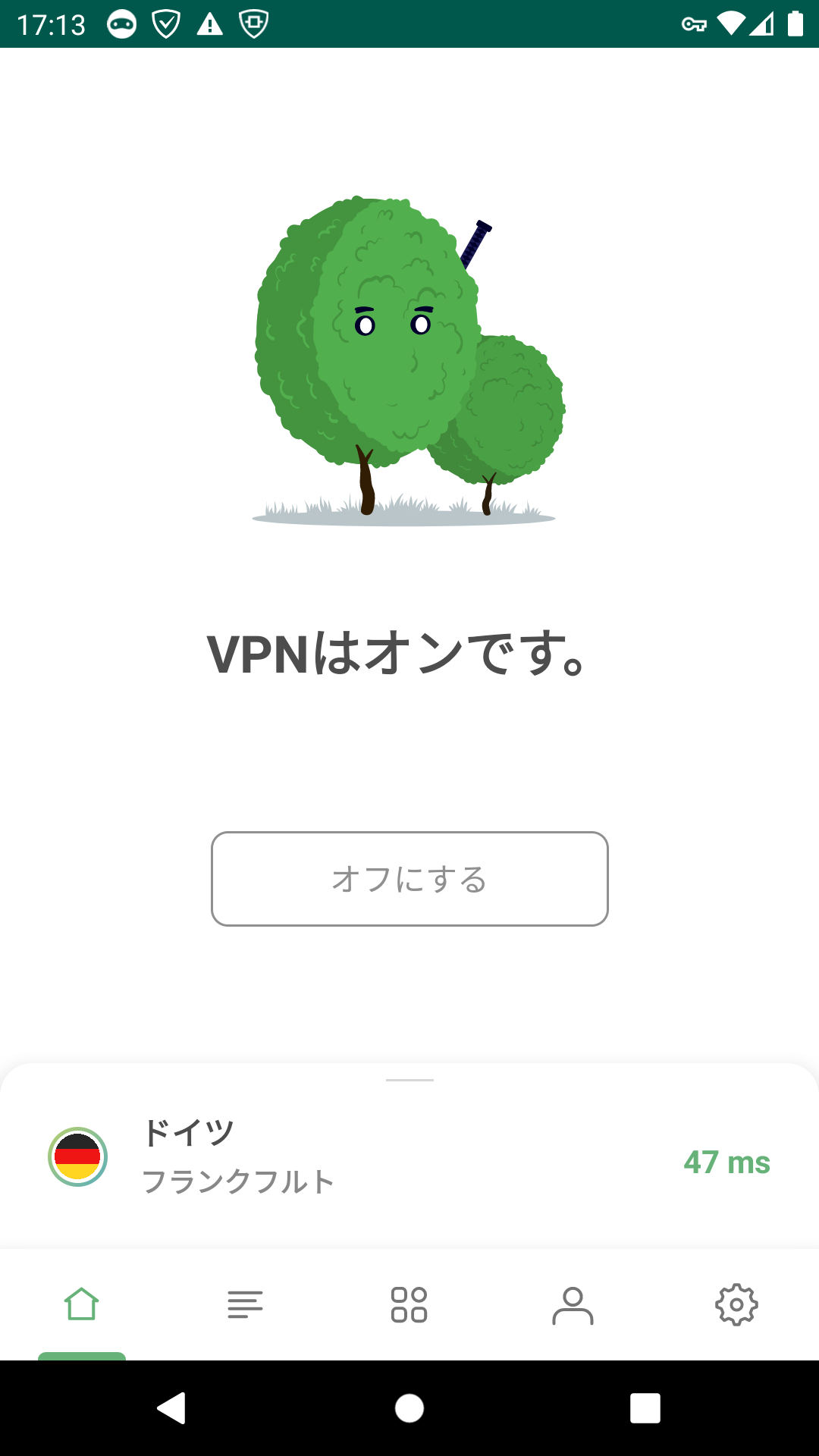
Task: Go back with the system back button
Action: (x=172, y=1408)
